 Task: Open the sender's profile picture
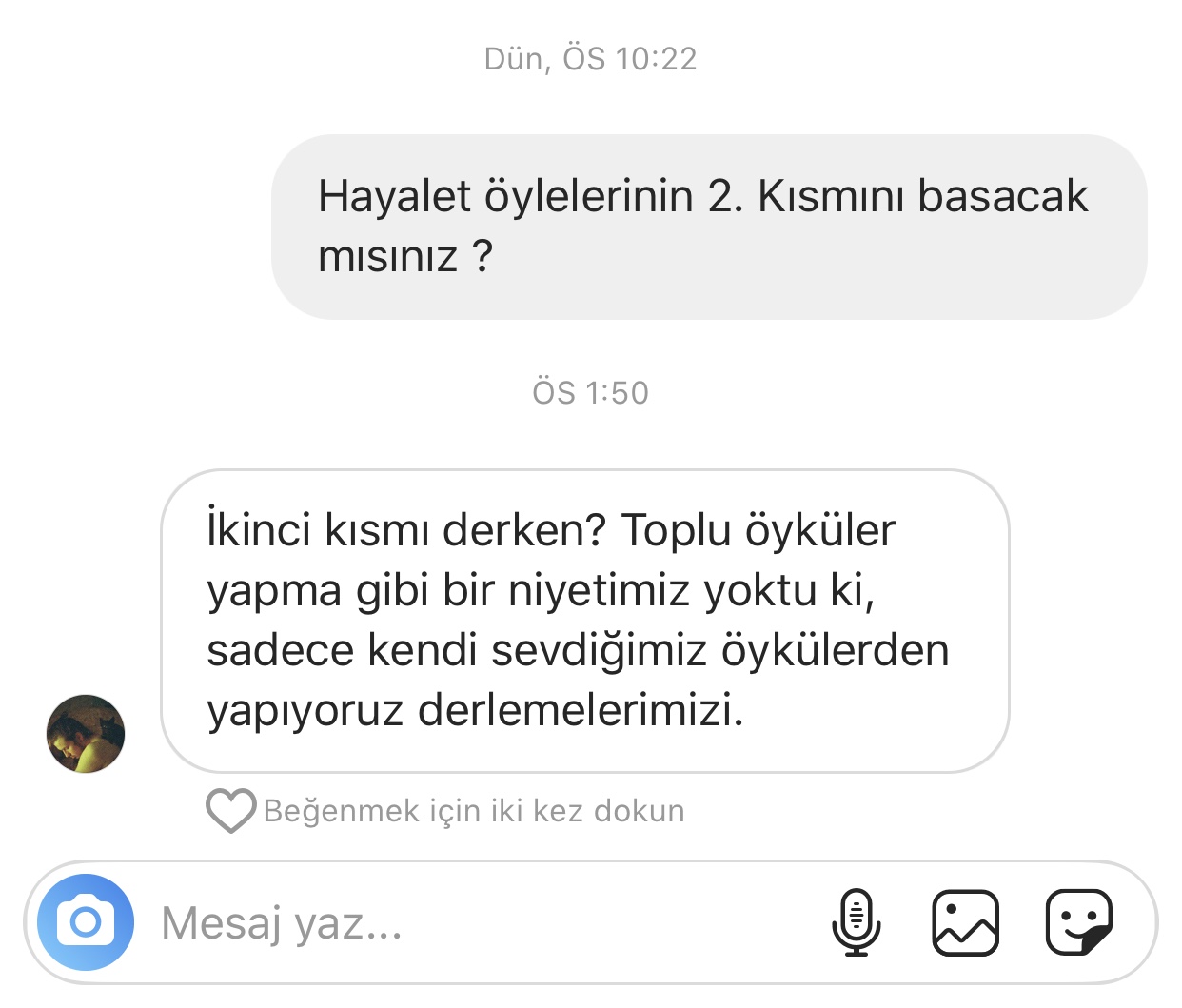pyautogui.click(x=86, y=734)
